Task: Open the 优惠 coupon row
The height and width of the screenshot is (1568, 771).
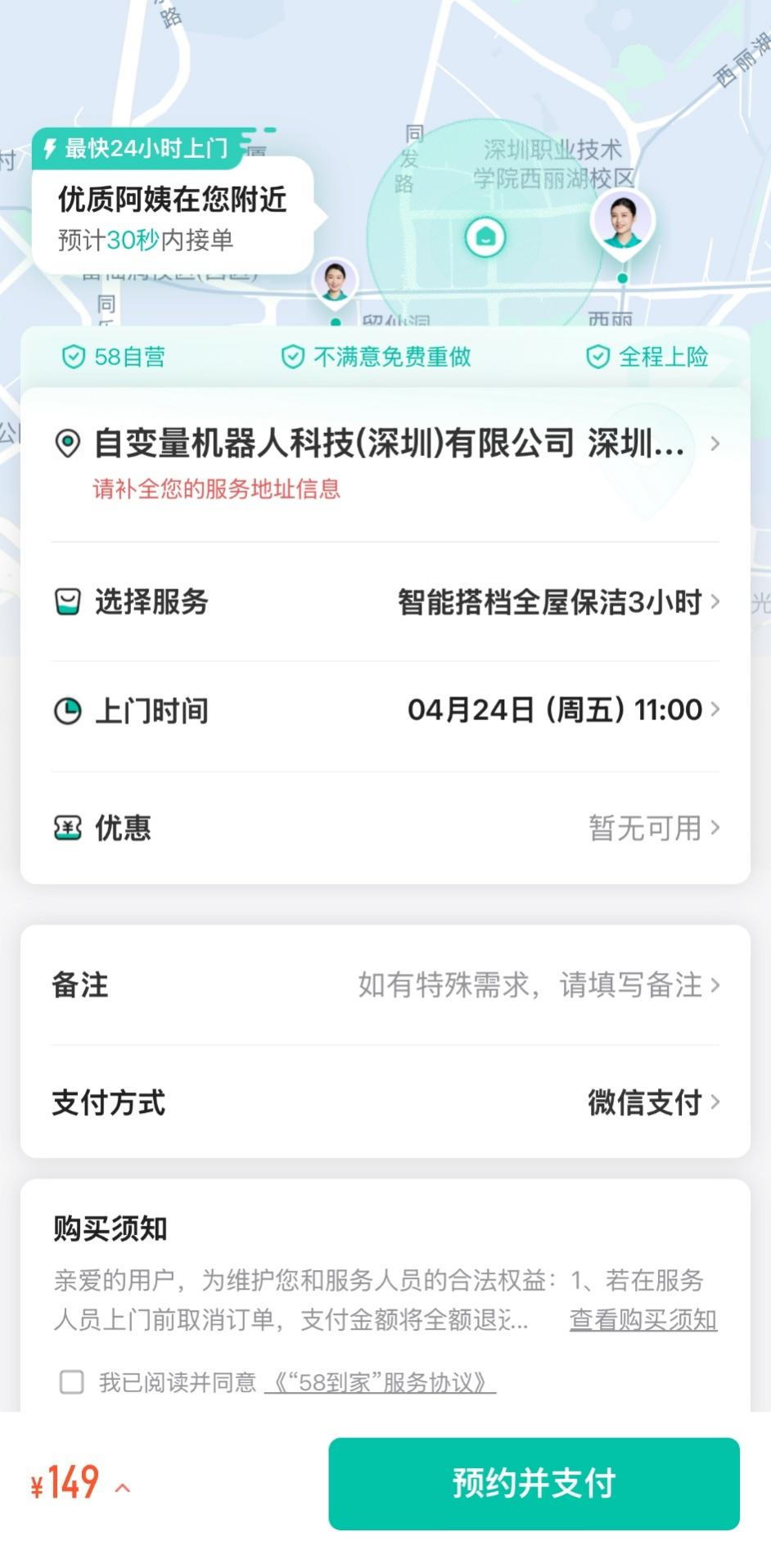Action: [x=385, y=828]
